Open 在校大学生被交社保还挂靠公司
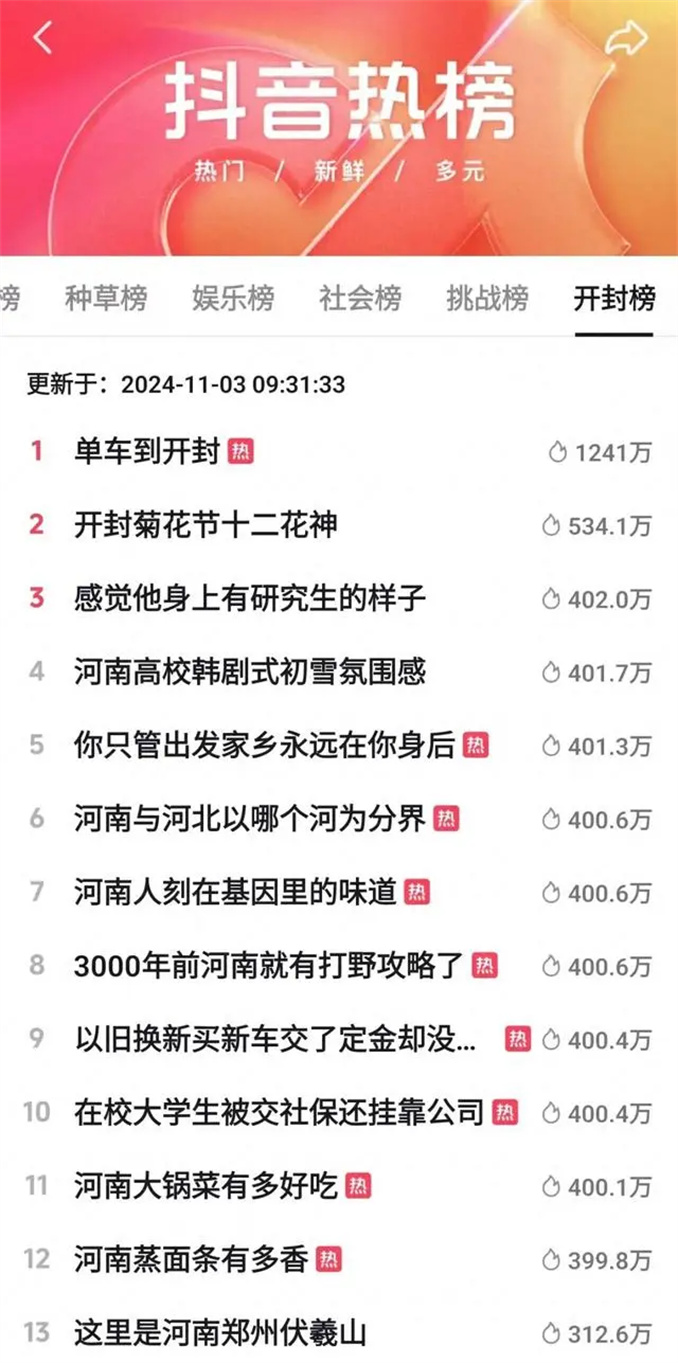The height and width of the screenshot is (1363, 678). pyautogui.click(x=279, y=1112)
